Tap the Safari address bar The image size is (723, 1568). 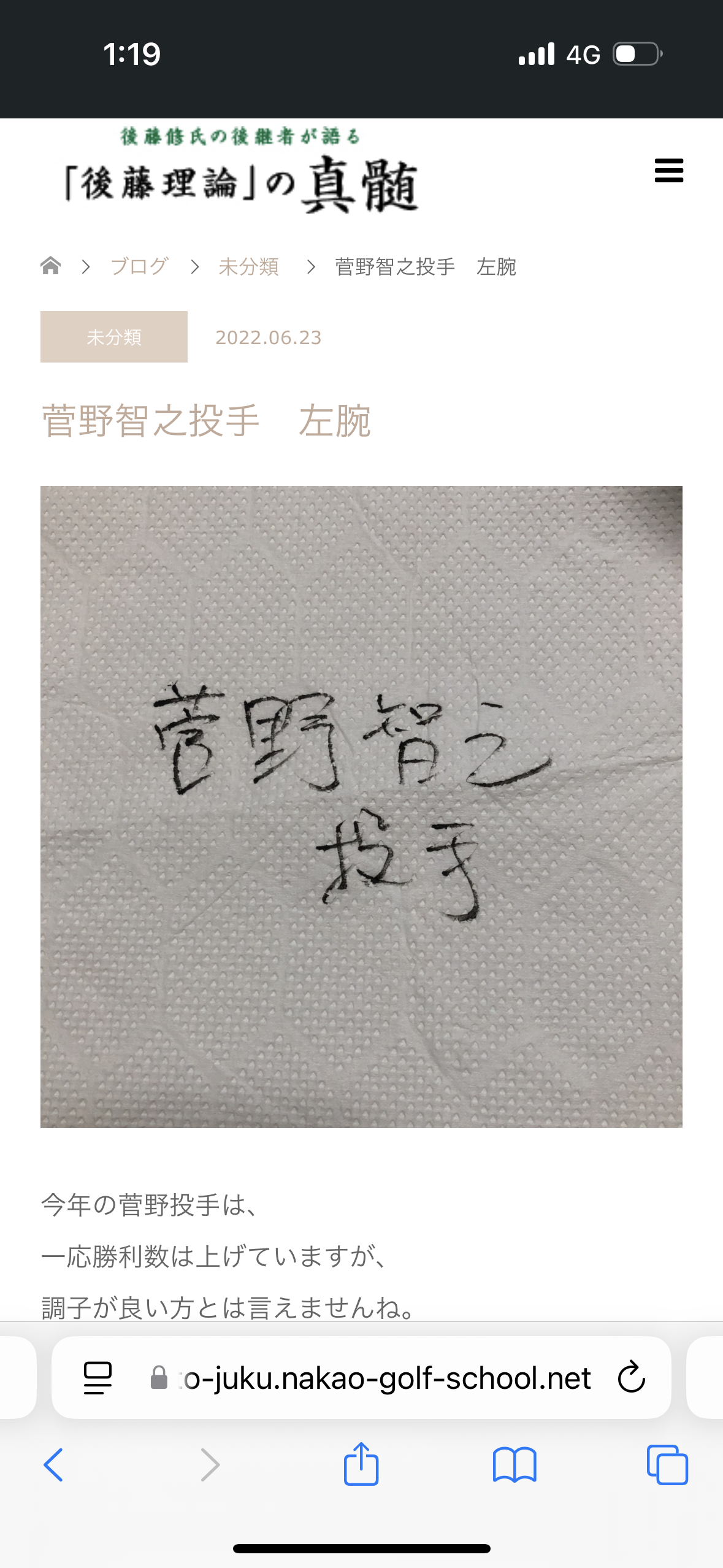(x=386, y=1378)
